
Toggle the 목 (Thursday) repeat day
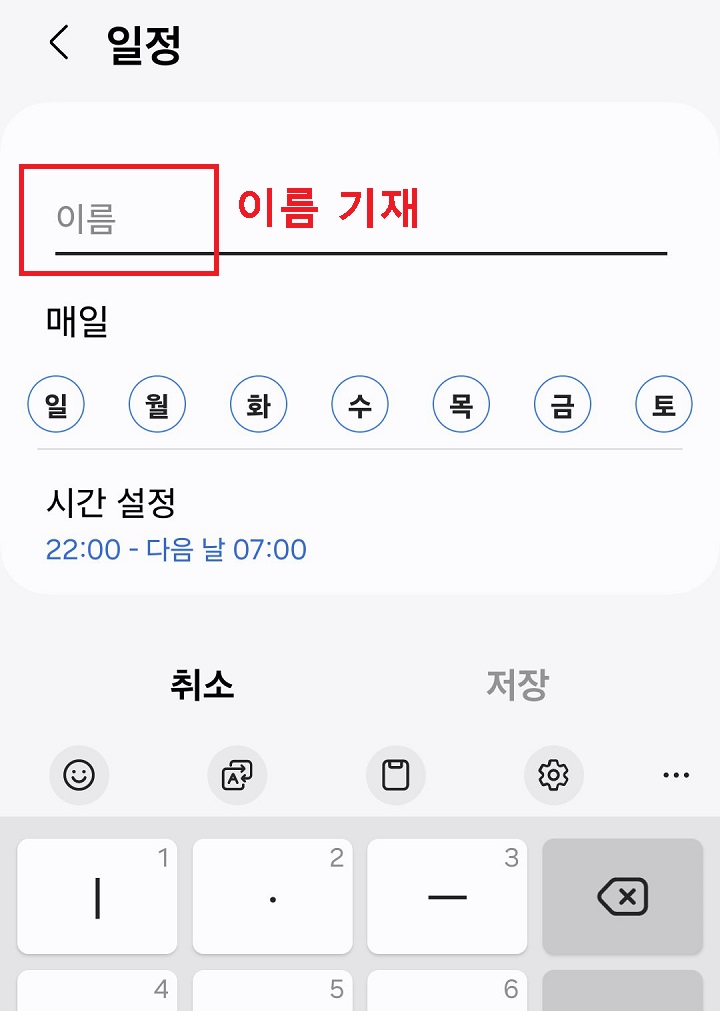(461, 404)
